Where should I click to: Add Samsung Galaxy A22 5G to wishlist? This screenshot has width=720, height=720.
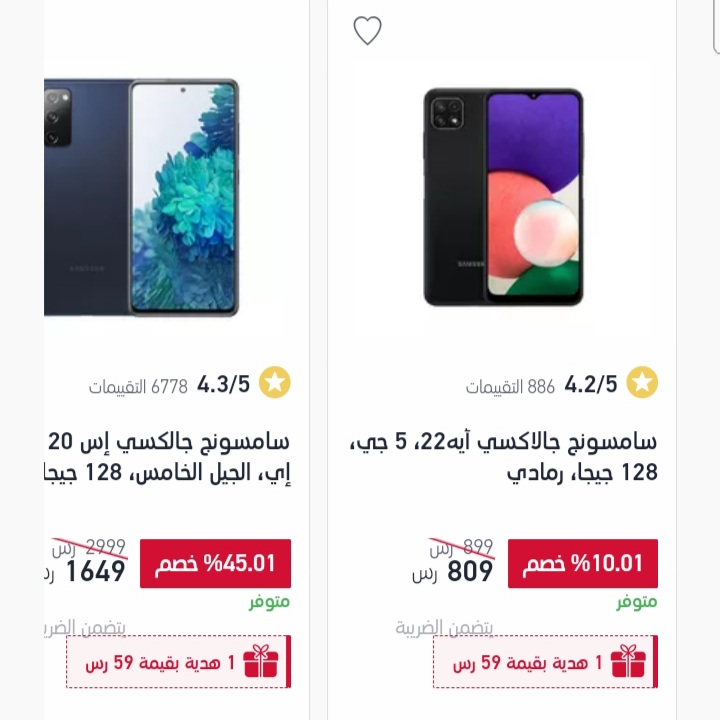[x=368, y=32]
